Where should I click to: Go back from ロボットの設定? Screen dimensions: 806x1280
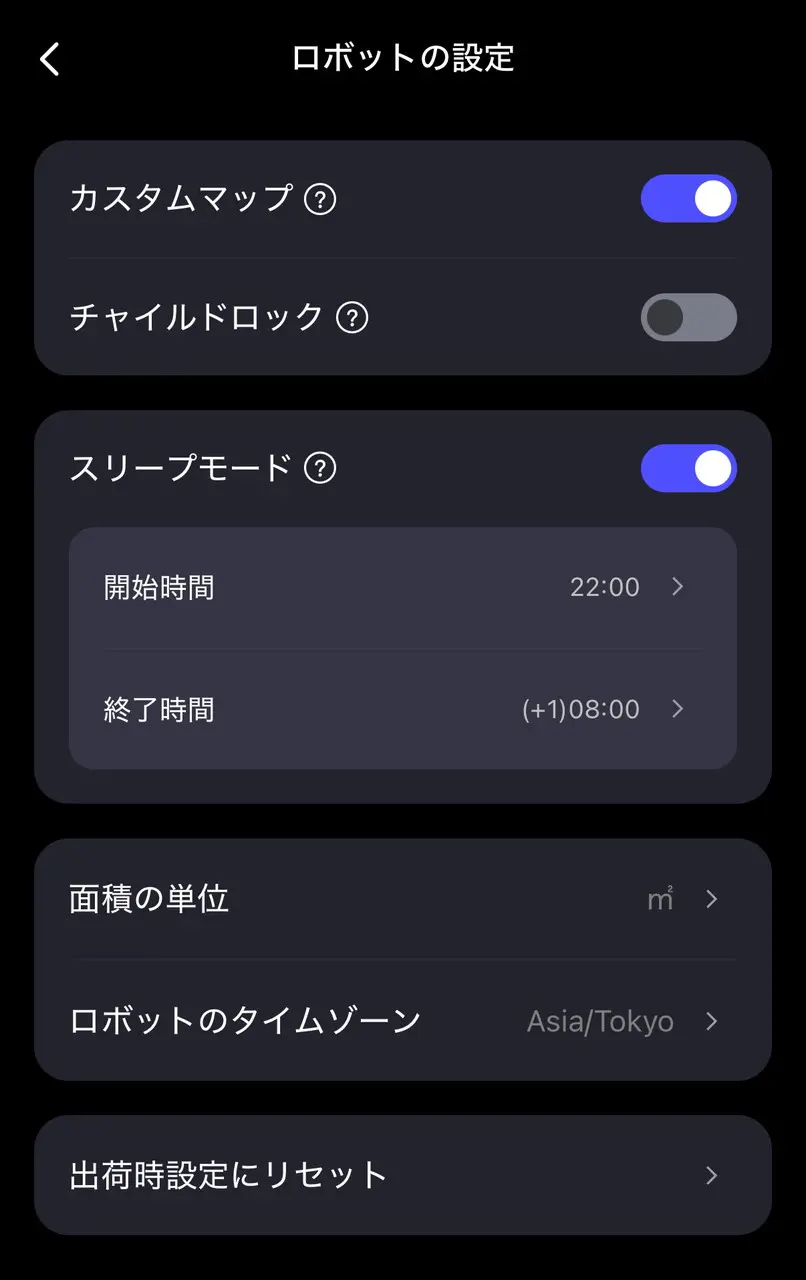tap(50, 59)
